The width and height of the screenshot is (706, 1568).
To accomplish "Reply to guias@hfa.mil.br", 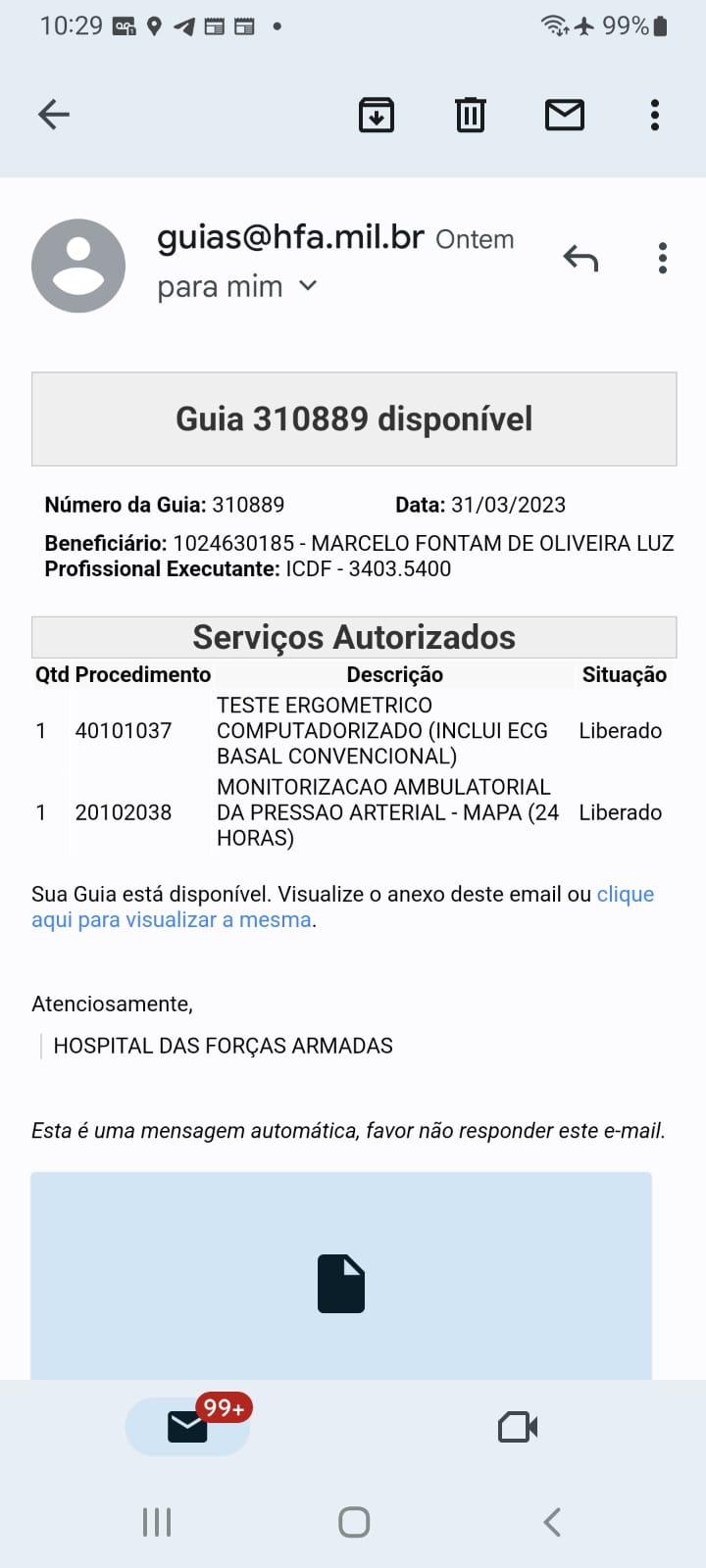I will (x=580, y=258).
